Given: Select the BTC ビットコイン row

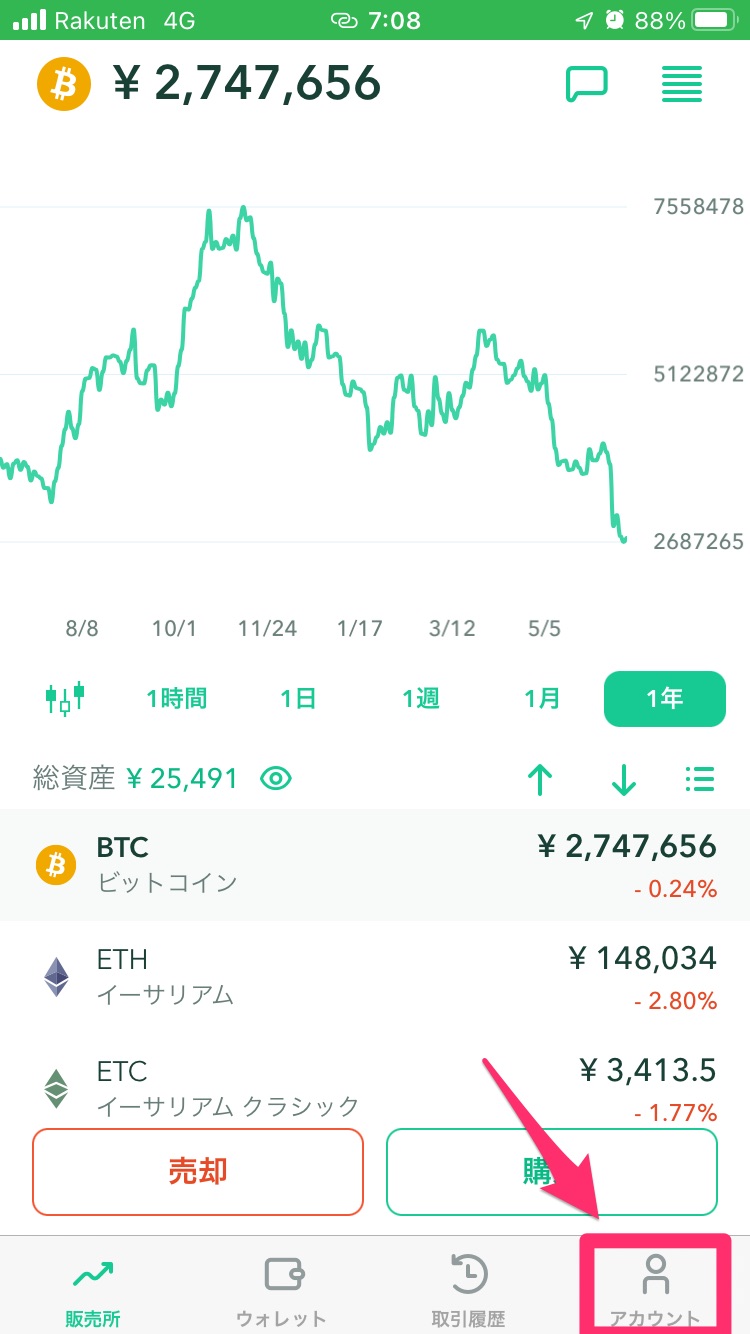Looking at the screenshot, I should pos(375,865).
